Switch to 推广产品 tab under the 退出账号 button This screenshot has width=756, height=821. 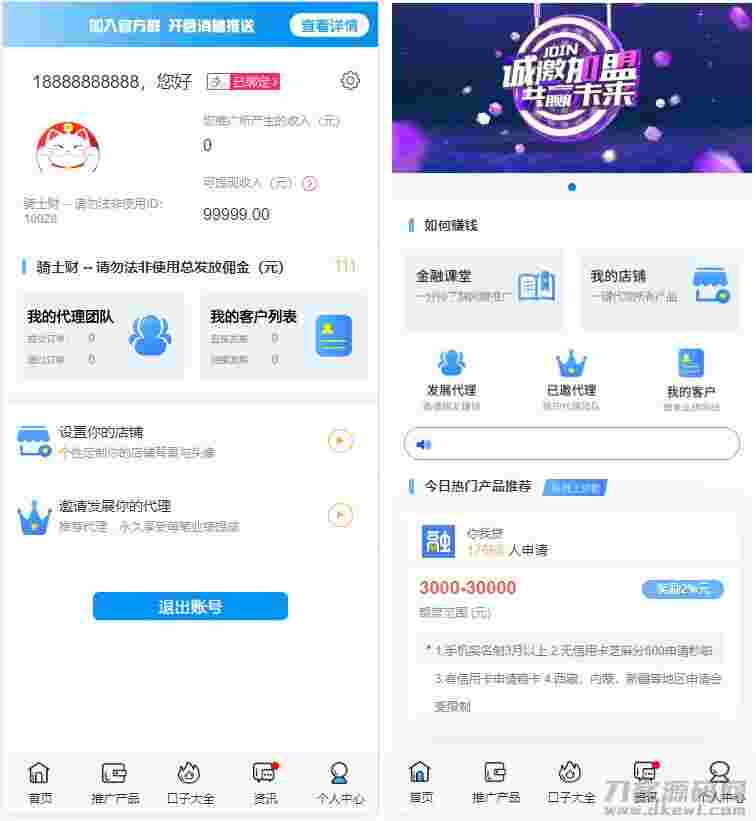(115, 783)
